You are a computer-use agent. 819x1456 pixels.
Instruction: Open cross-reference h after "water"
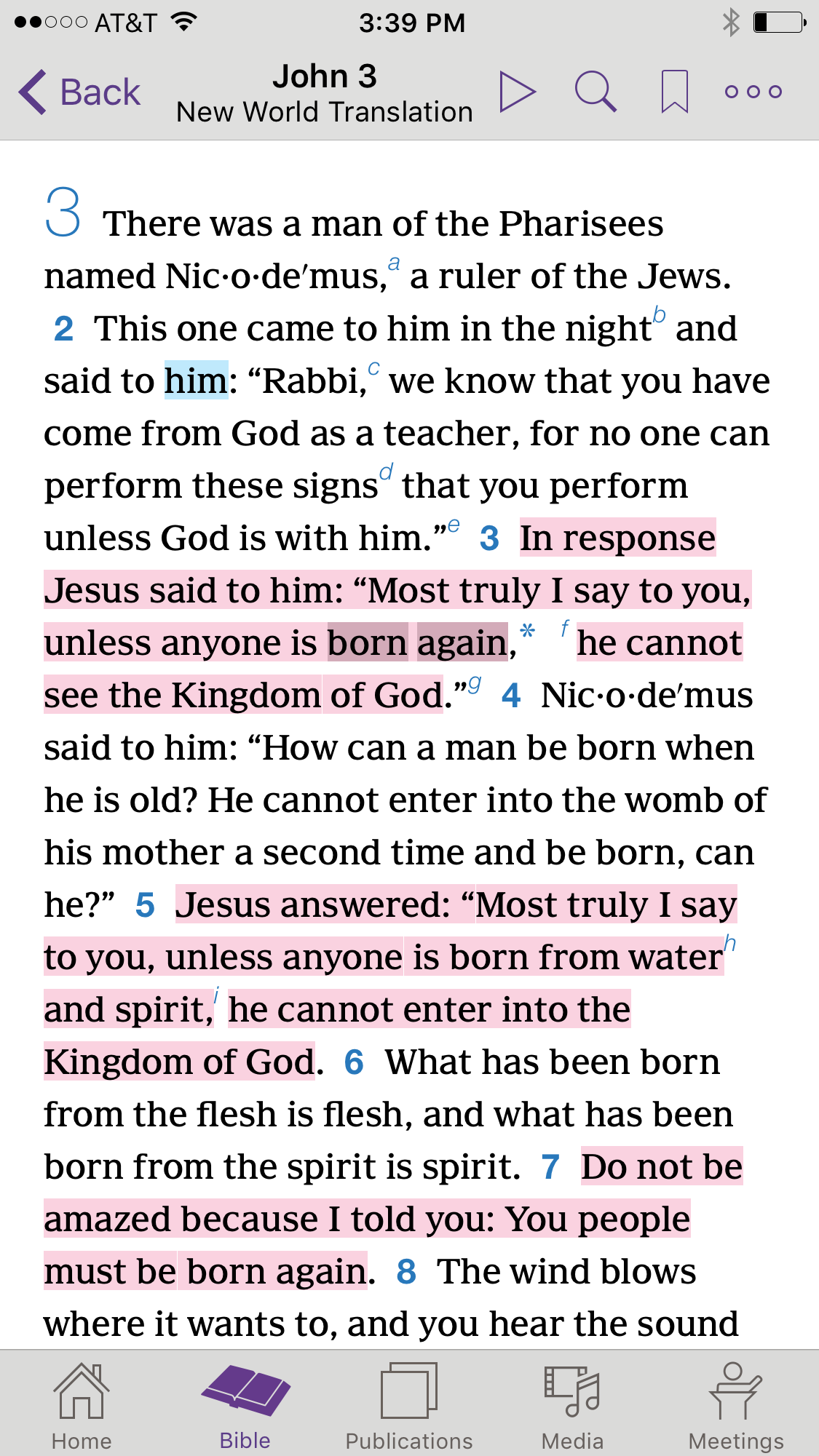coord(730,944)
